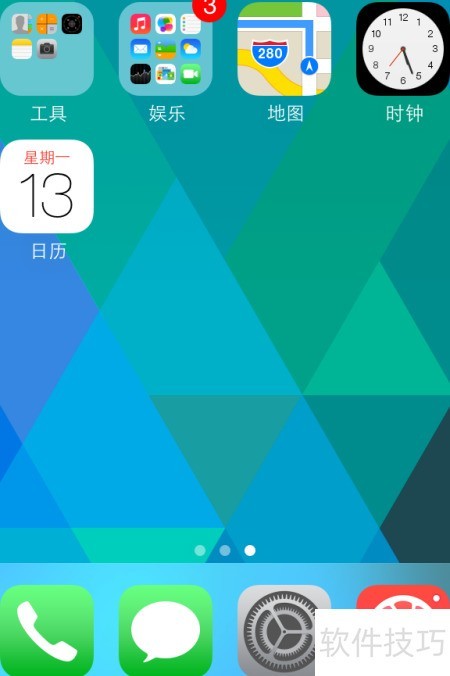Open the 娱乐 folder
The width and height of the screenshot is (450, 676).
pos(166,49)
